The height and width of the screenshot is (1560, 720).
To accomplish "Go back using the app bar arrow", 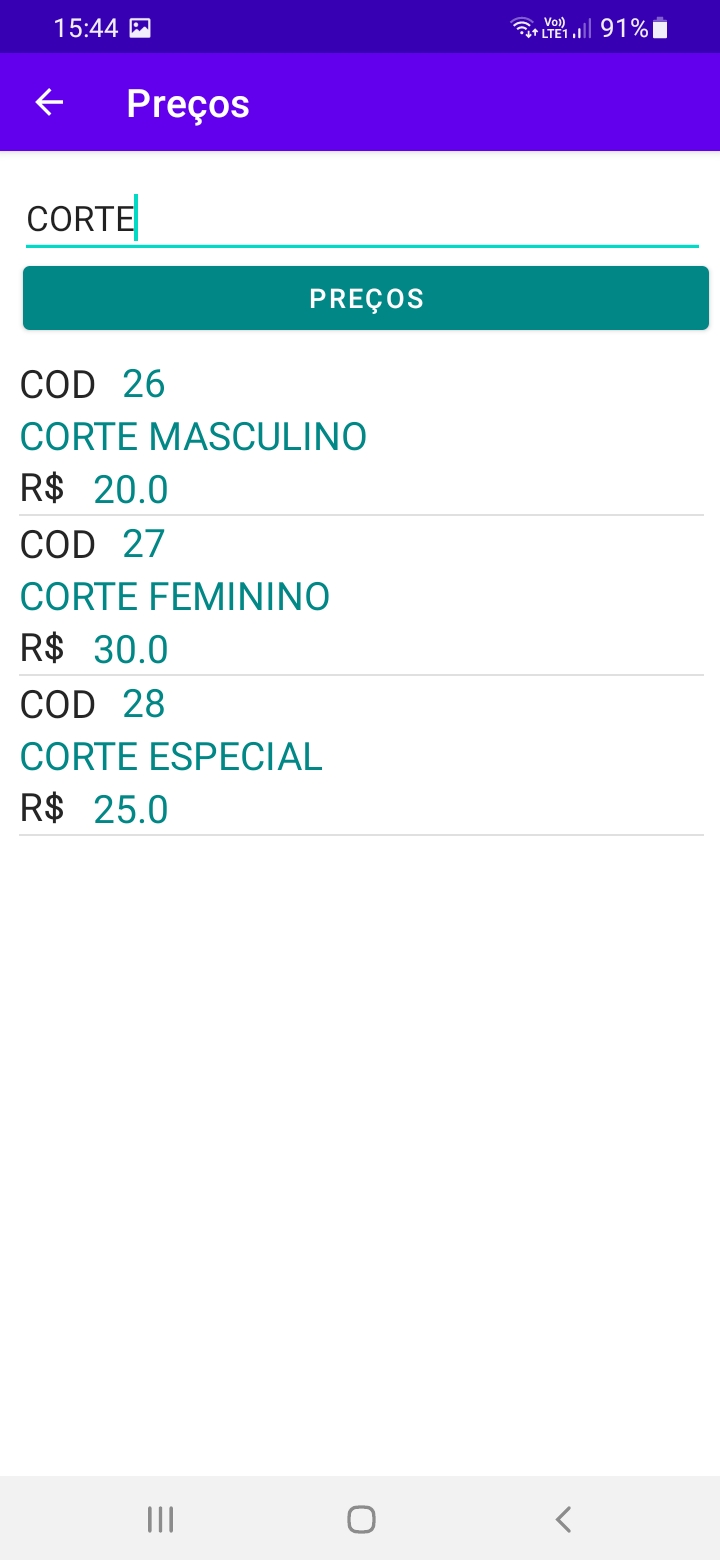I will [x=49, y=103].
